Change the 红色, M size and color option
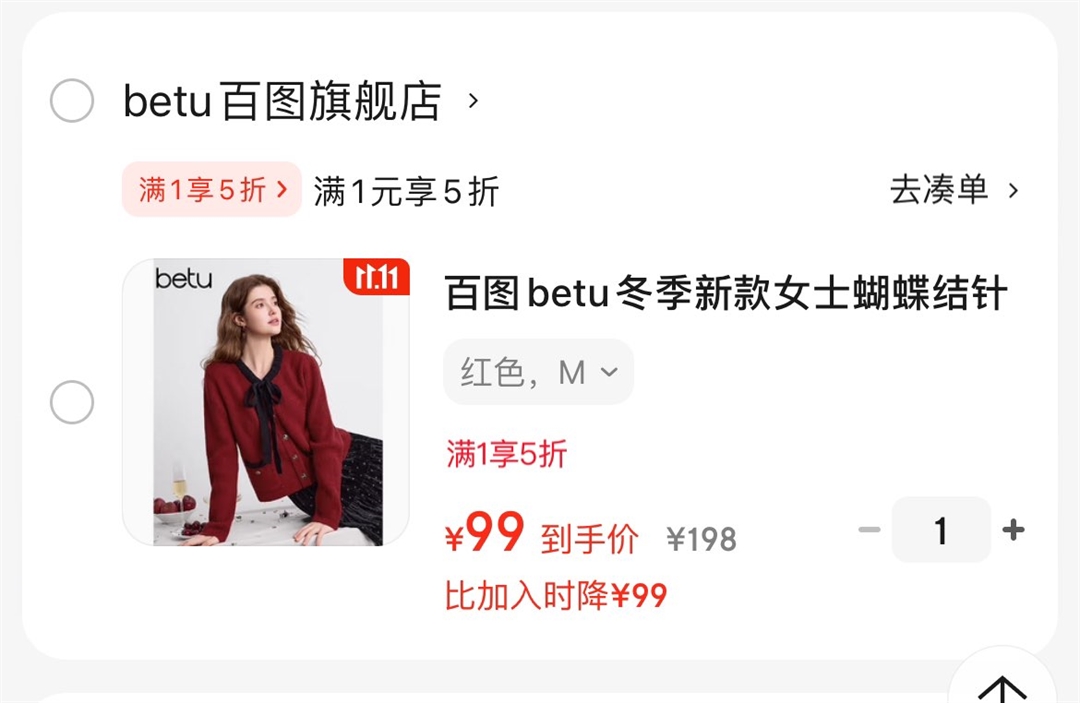This screenshot has height=703, width=1080. point(538,373)
